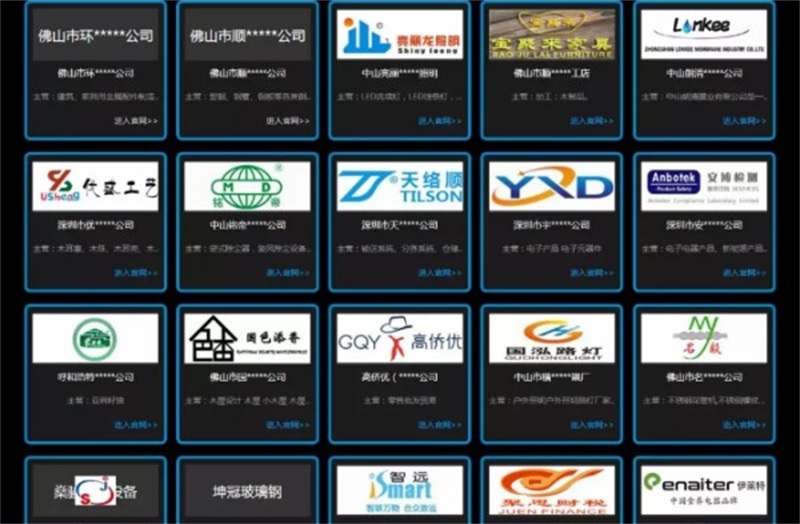
Task: Open the 呼和浩特 green logo card
Action: [95, 339]
